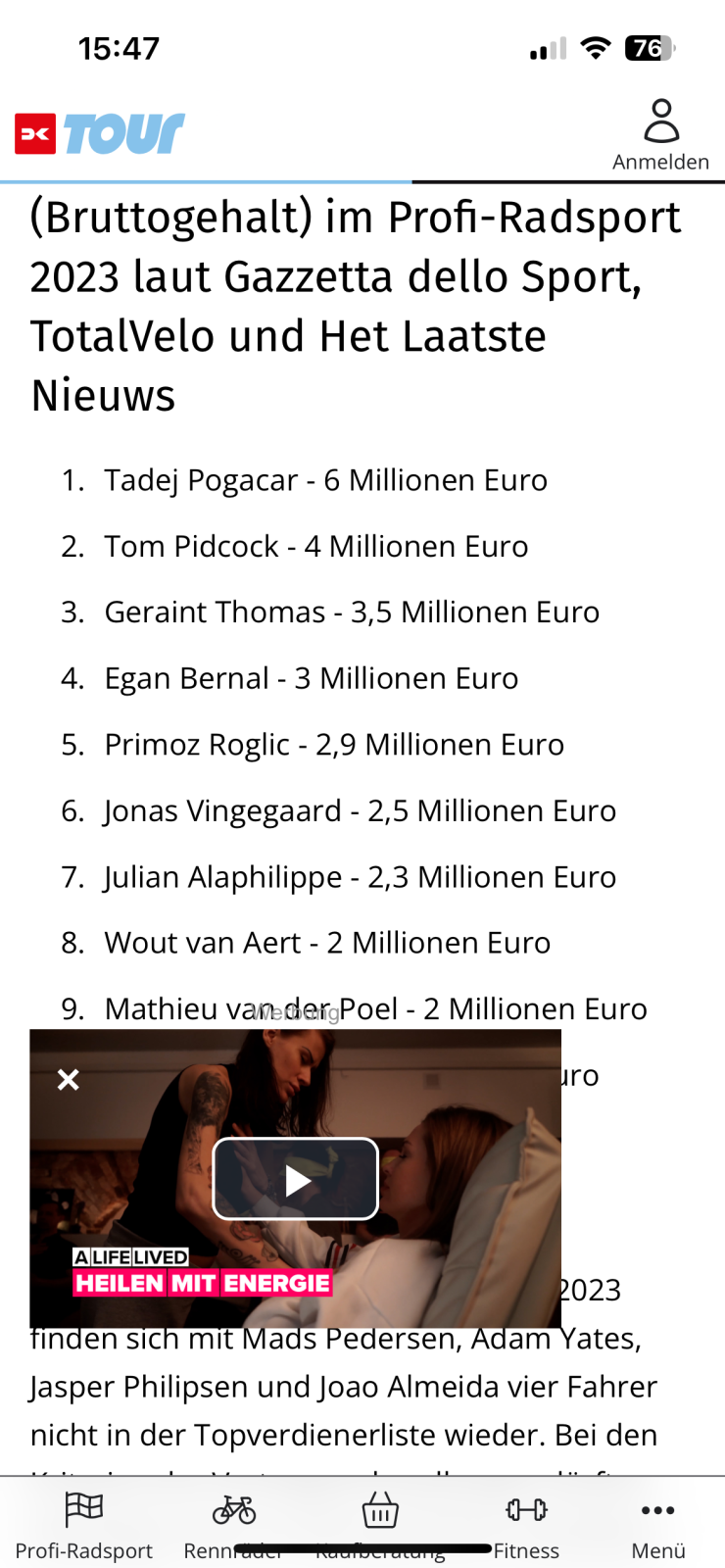The image size is (725, 1568).
Task: Switch to the Profi-Radsport tab
Action: coord(84,1525)
